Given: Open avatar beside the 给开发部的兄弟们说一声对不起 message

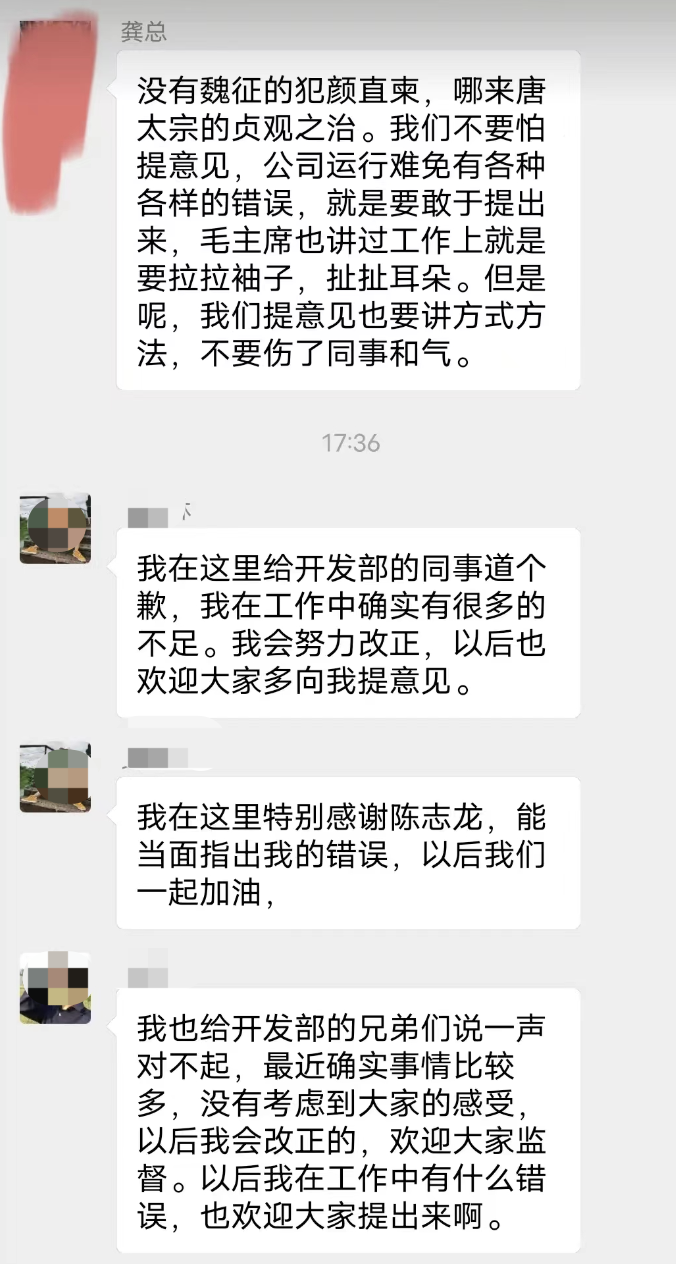Looking at the screenshot, I should pos(55,988).
